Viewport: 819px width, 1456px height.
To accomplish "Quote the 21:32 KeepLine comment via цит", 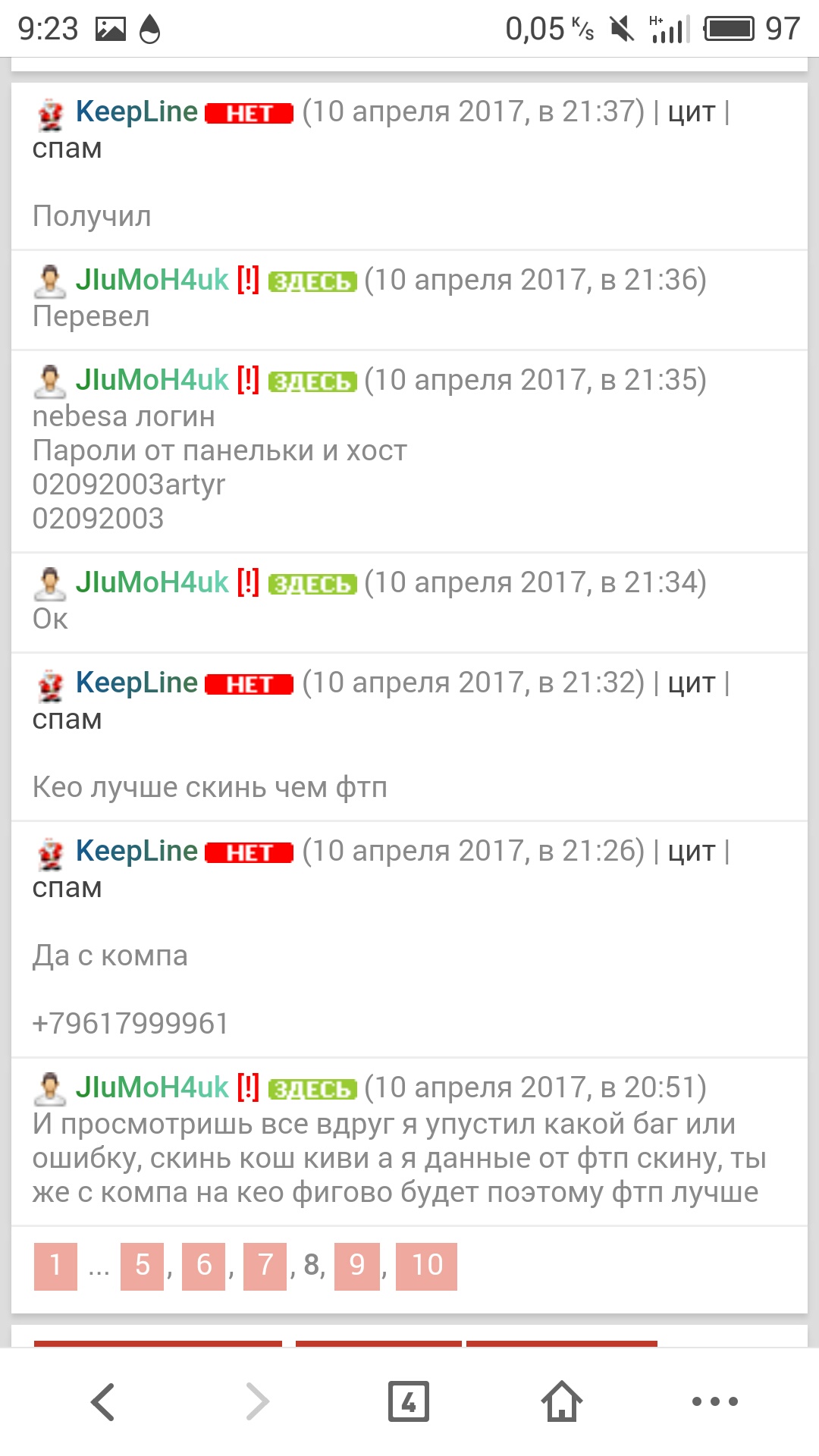I will click(691, 683).
